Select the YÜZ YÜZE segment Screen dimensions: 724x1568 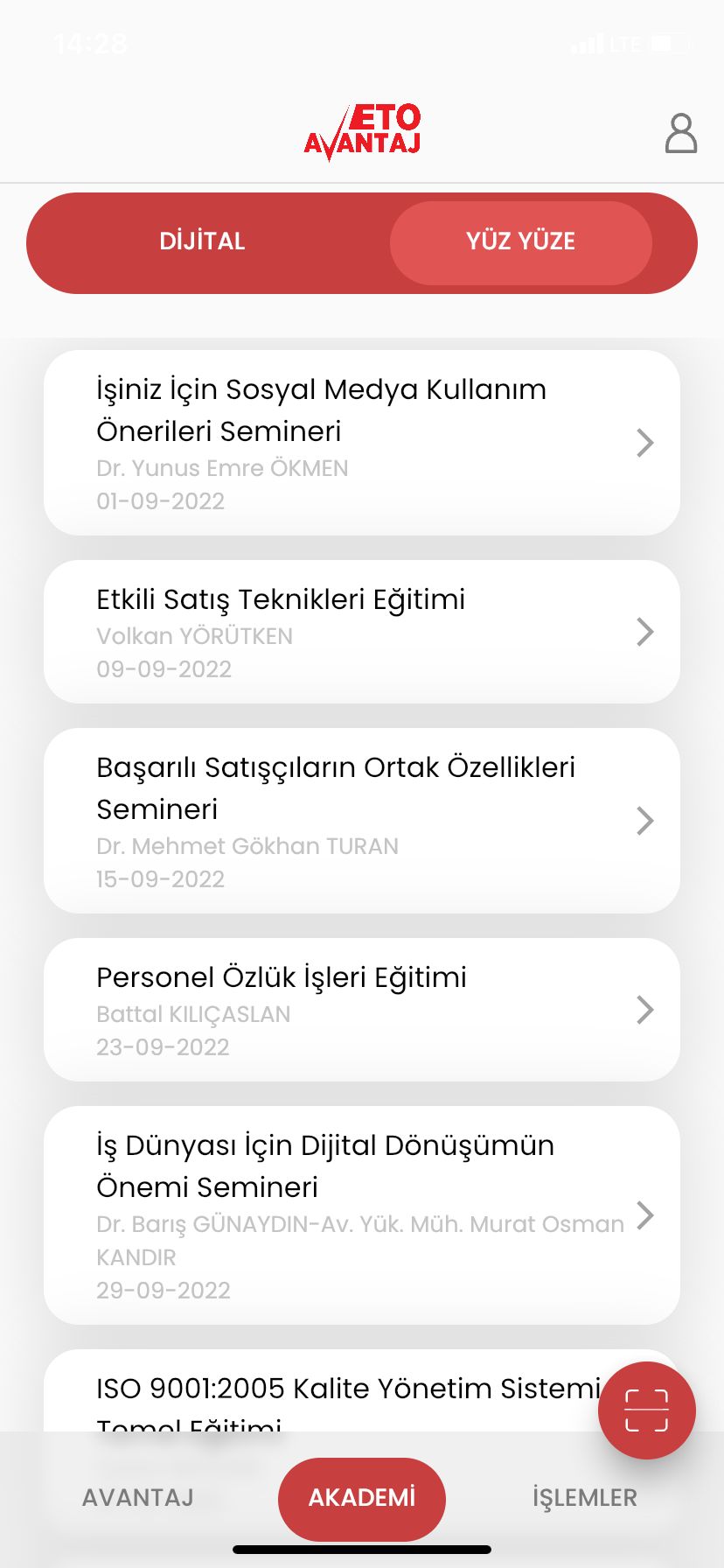point(521,242)
